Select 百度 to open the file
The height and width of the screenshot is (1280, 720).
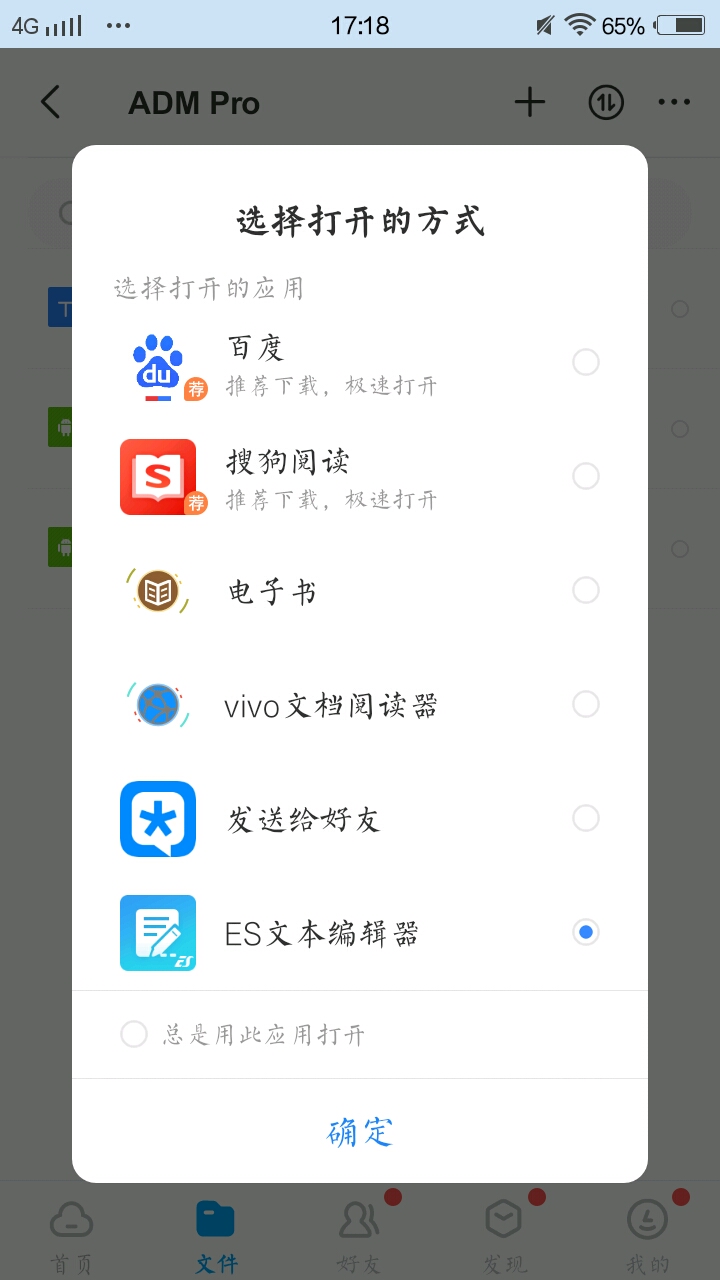click(585, 362)
